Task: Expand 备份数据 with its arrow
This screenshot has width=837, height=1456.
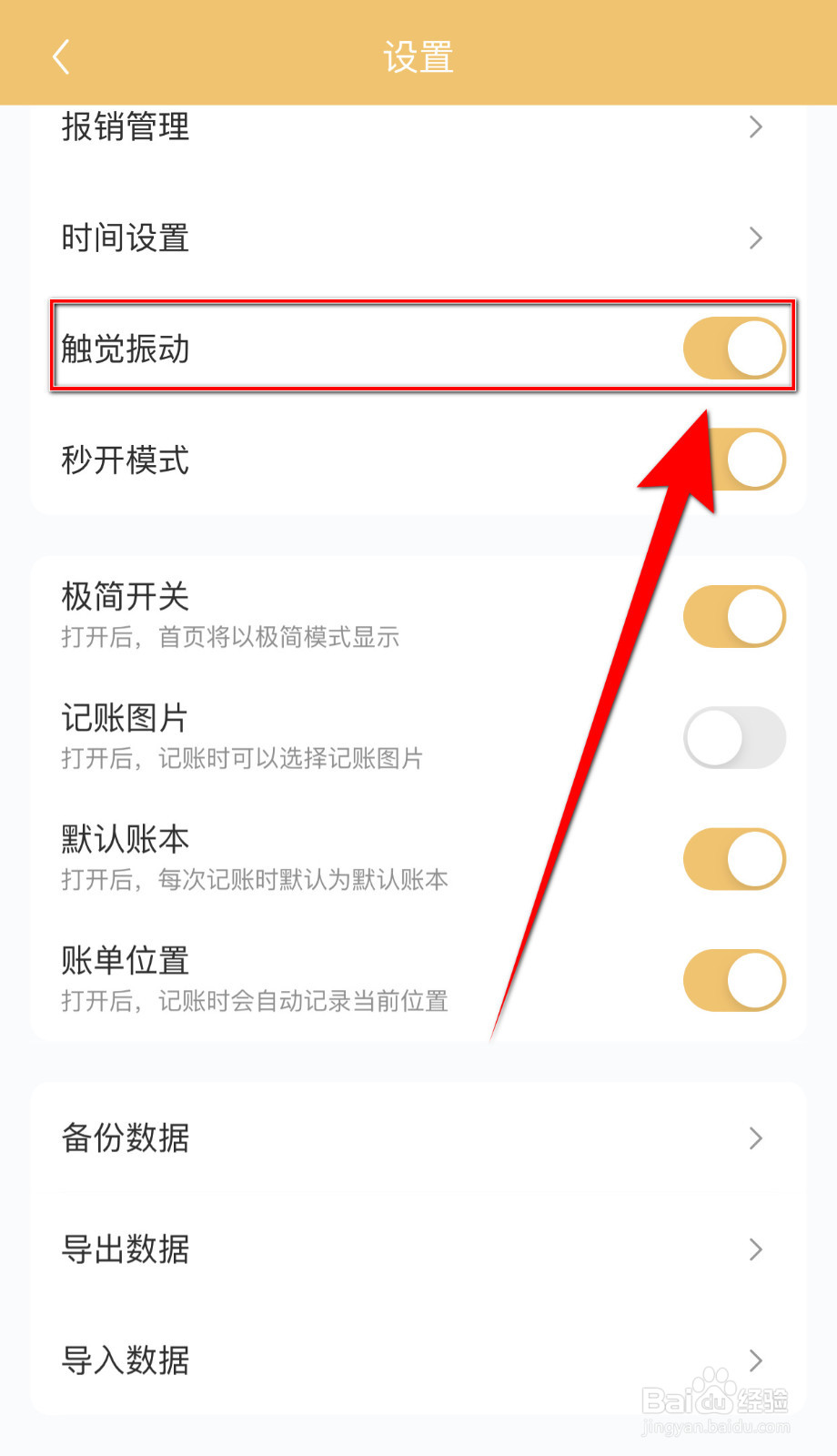Action: coord(756,1138)
